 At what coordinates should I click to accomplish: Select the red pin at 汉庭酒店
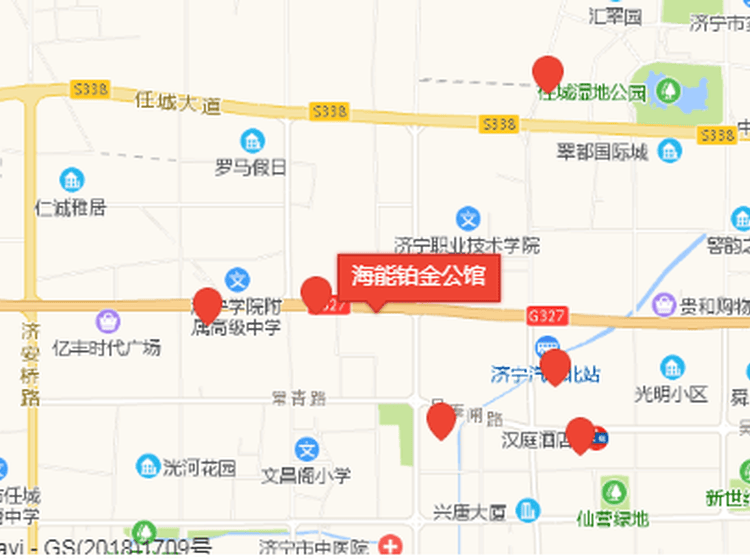coord(580,434)
